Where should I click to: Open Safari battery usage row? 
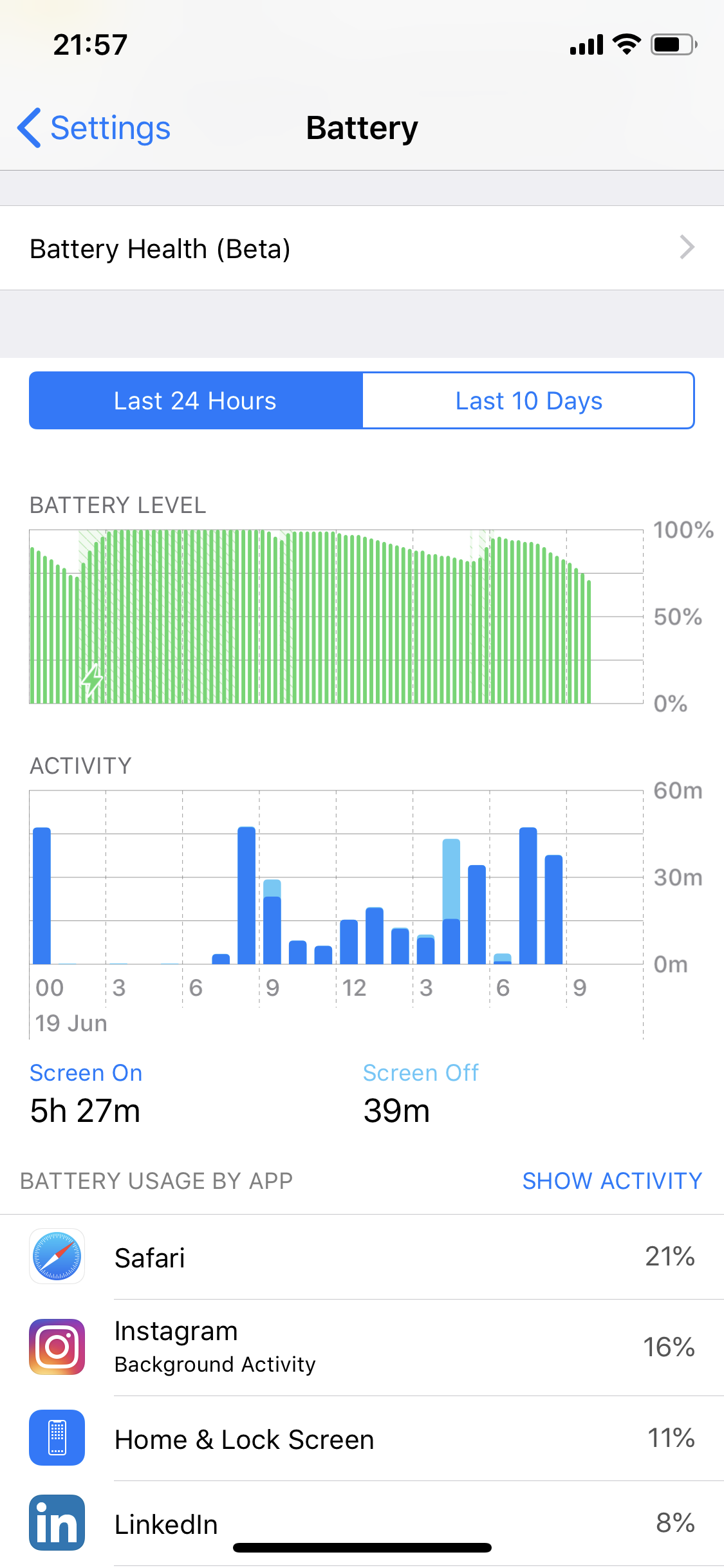coord(362,1257)
